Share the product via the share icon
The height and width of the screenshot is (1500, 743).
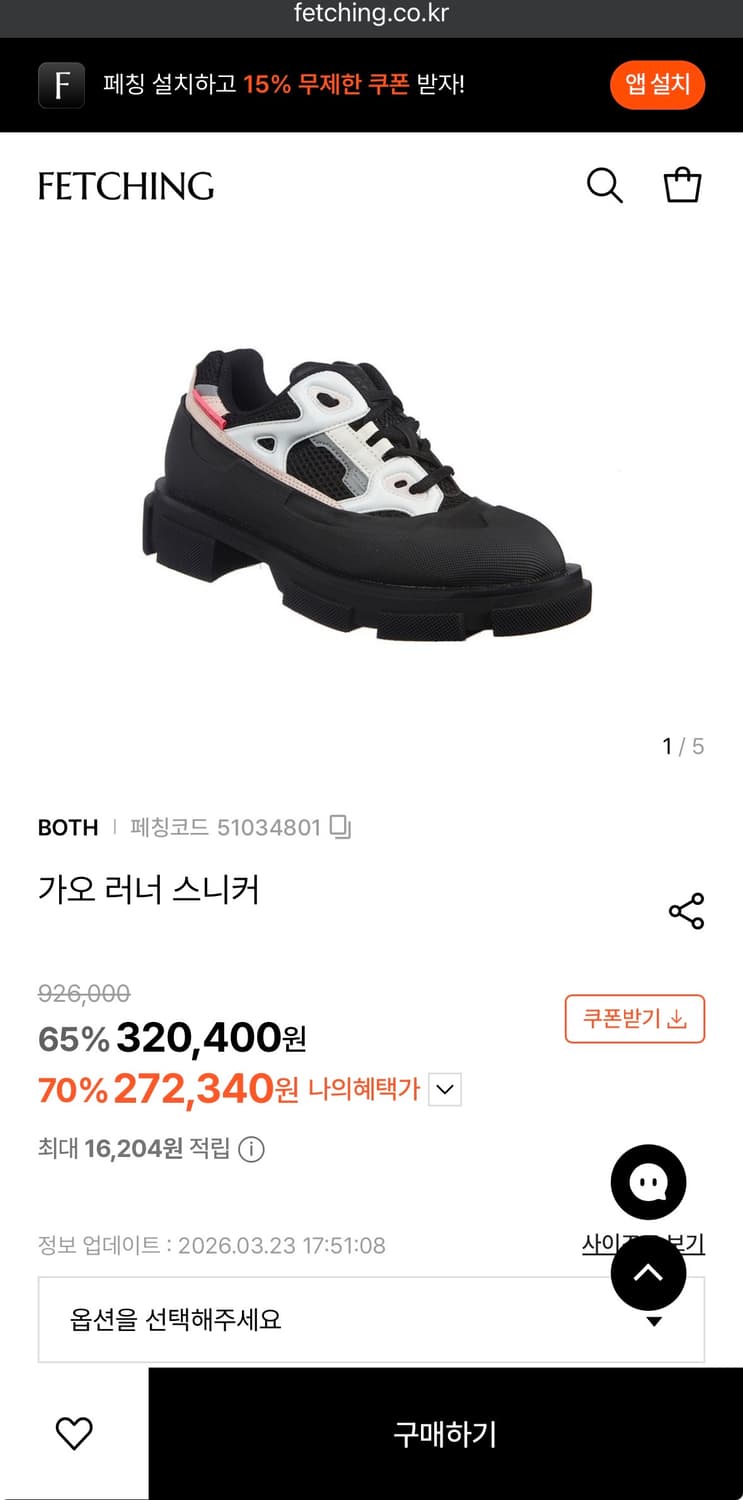point(686,910)
